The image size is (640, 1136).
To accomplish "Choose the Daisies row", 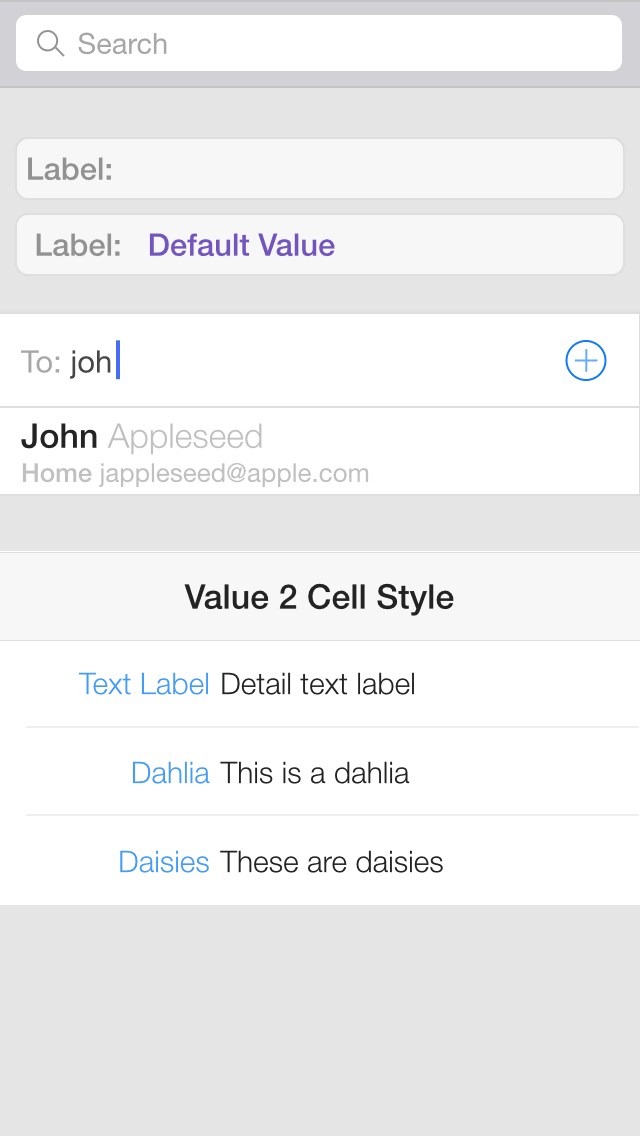I will pos(320,861).
